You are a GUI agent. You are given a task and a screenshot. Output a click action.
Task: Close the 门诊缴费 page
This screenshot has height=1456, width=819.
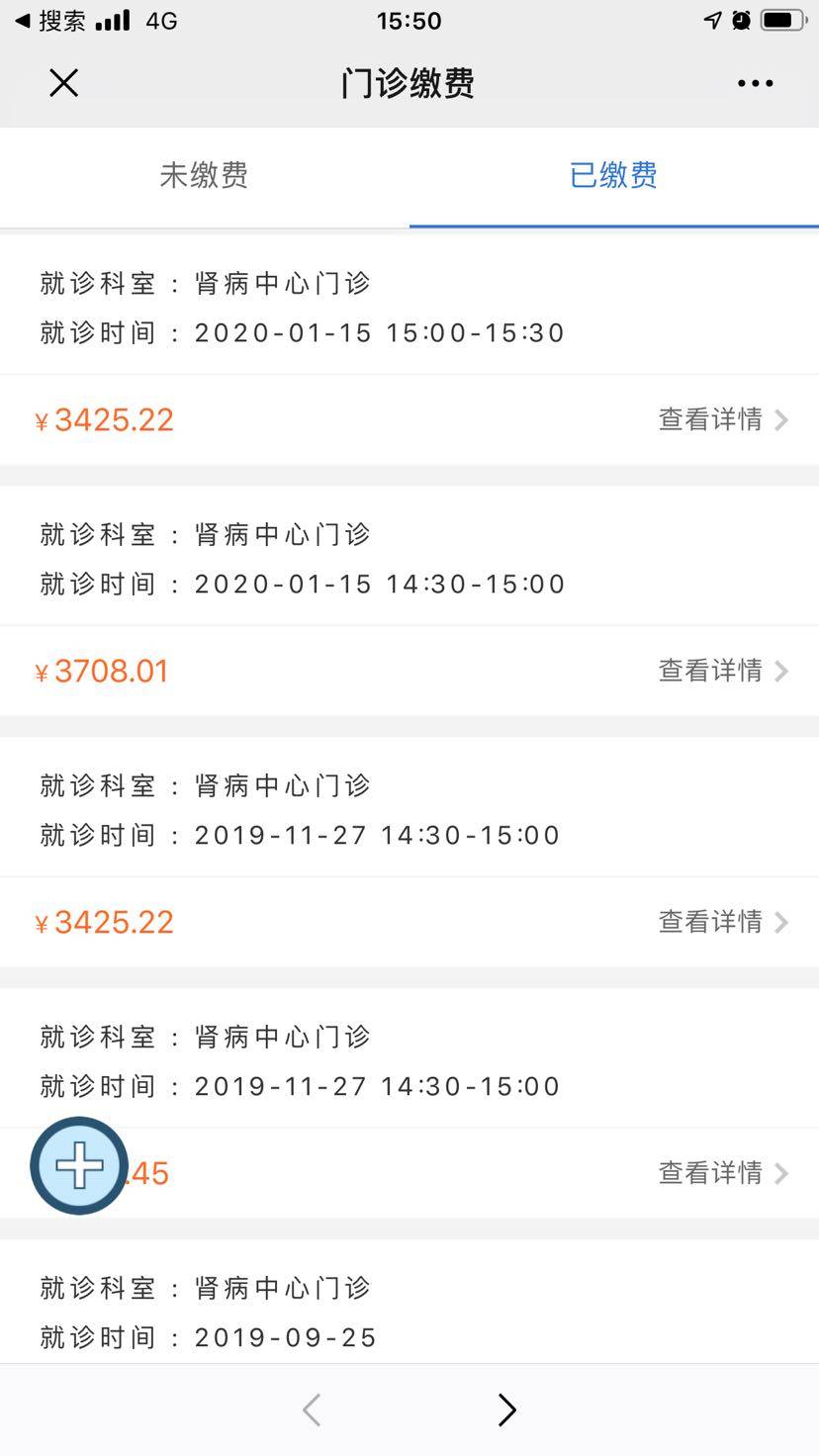pos(64,83)
